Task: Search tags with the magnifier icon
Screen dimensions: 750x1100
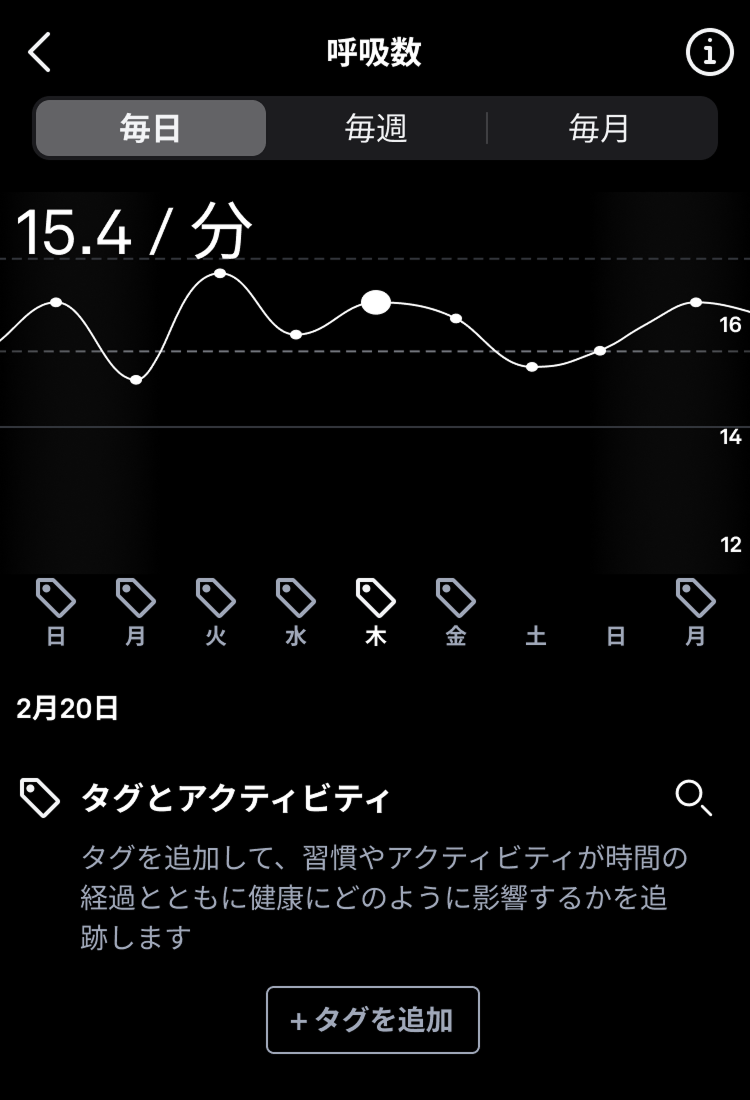Action: pyautogui.click(x=694, y=798)
